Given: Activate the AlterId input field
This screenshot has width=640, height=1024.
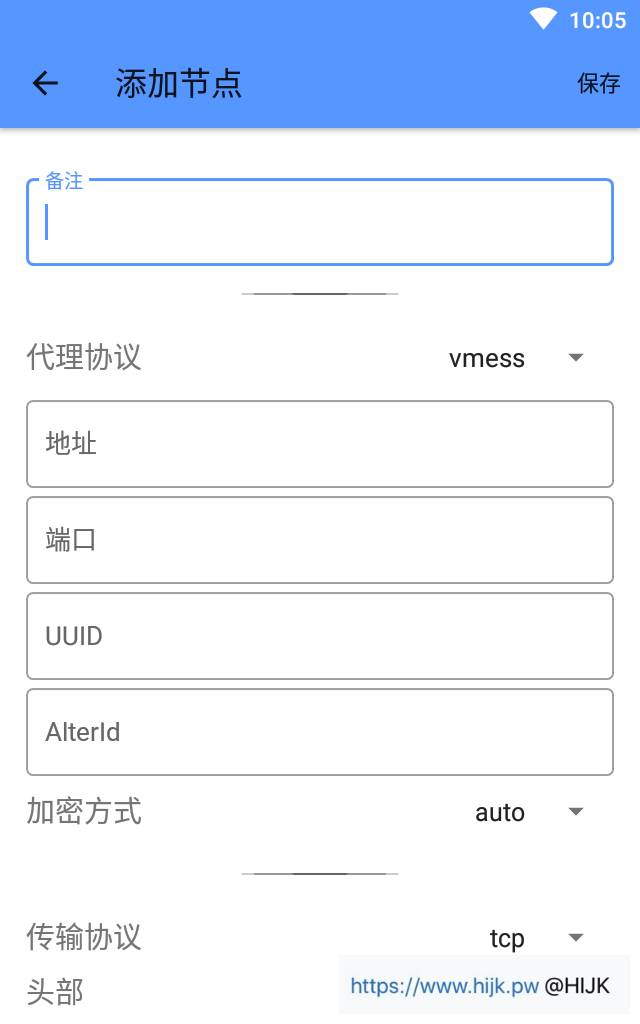Looking at the screenshot, I should 319,732.
